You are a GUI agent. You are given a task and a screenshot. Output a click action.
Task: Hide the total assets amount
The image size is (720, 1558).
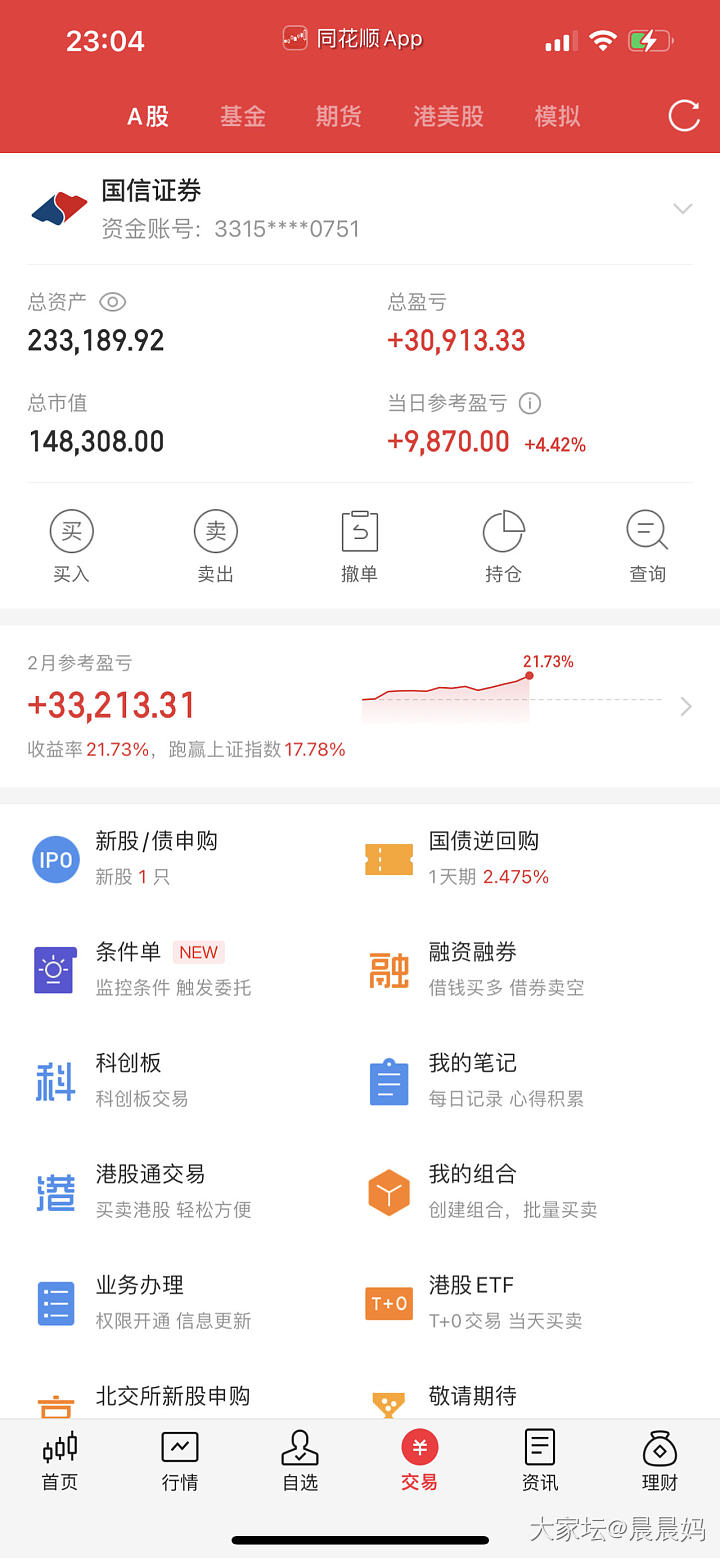tap(113, 302)
